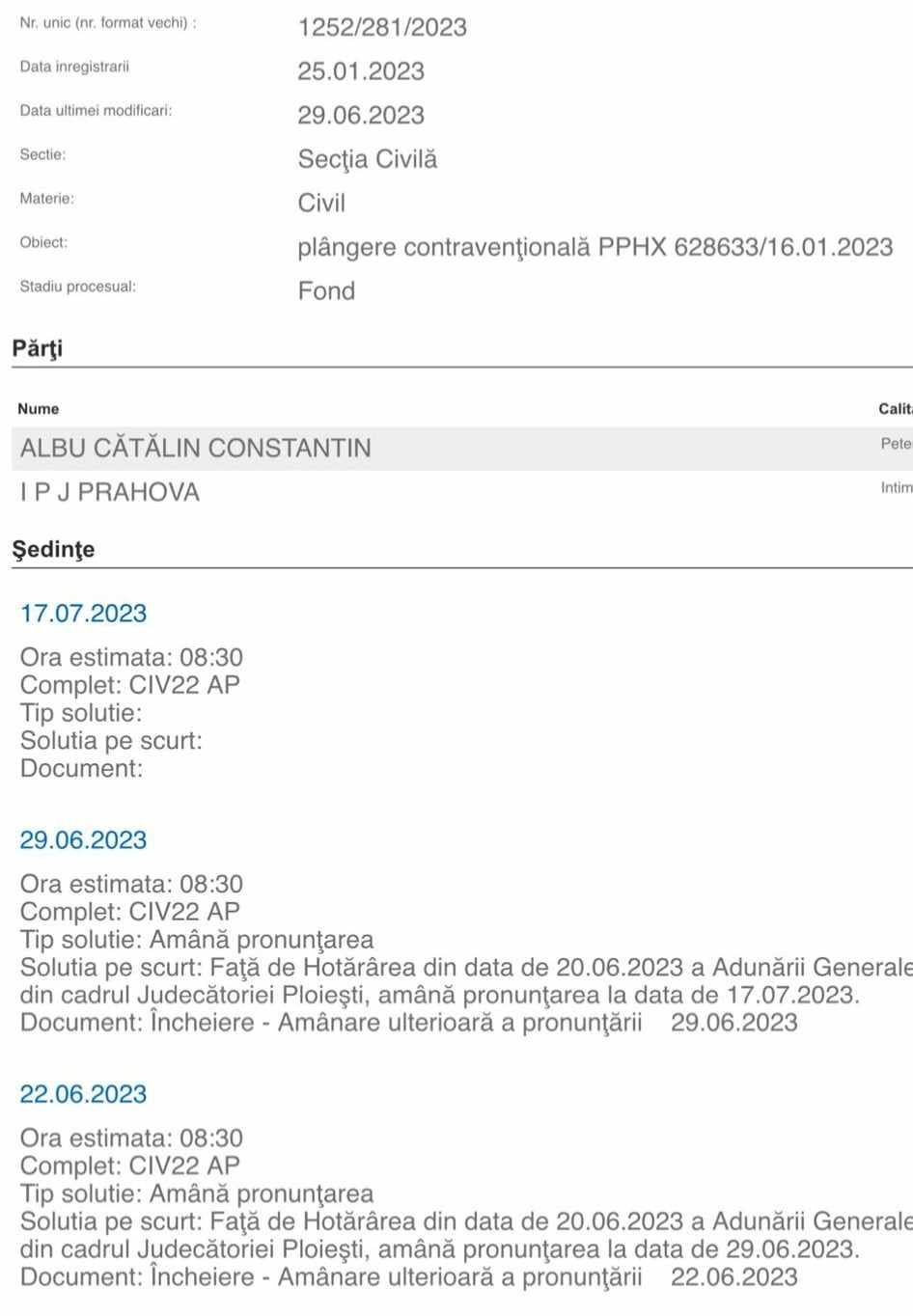Open the 17.07.2023 hearing date link
The height and width of the screenshot is (1316, 913).
pyautogui.click(x=83, y=614)
